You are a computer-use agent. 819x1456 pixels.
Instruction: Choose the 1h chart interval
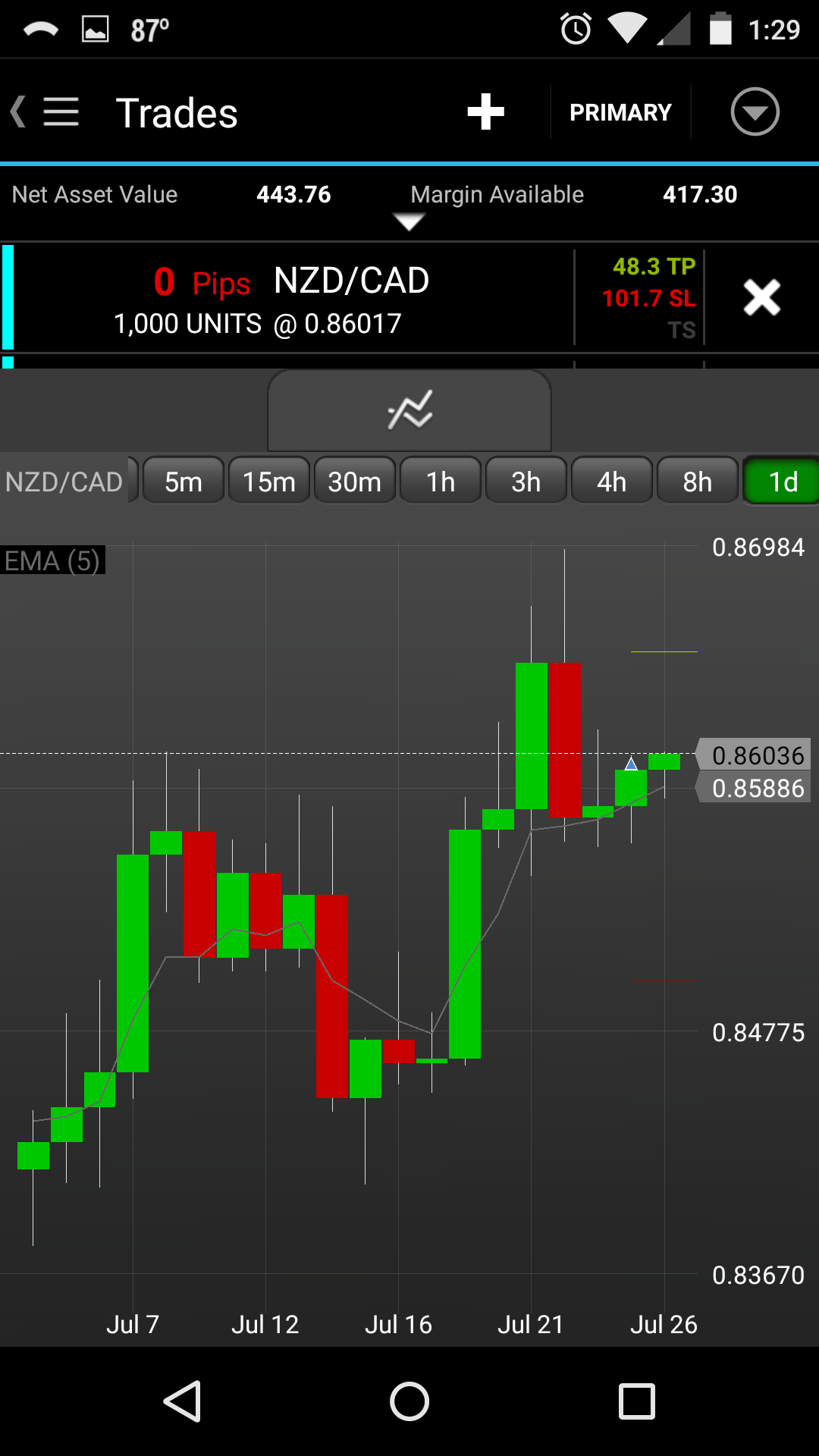click(441, 482)
